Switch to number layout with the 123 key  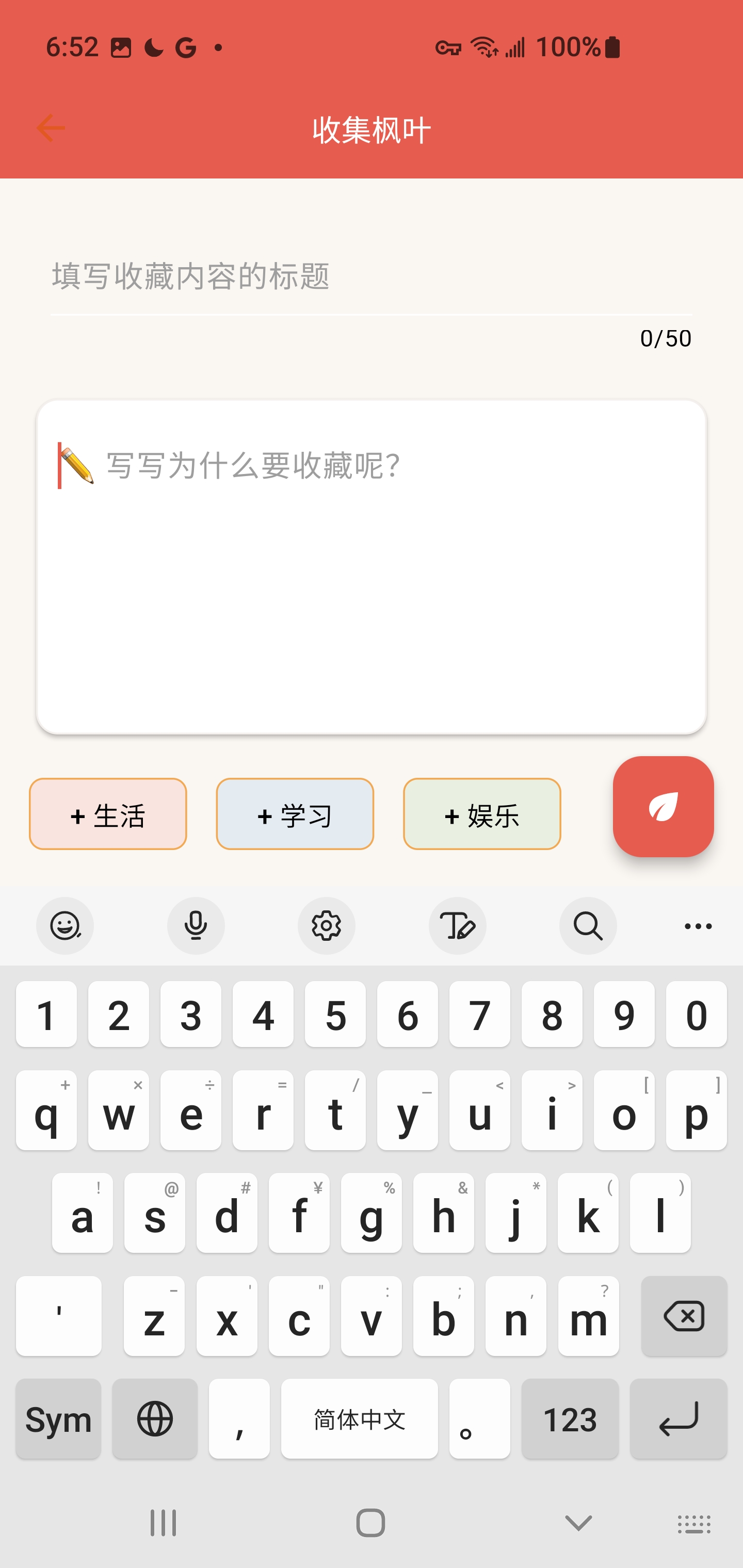coord(570,1419)
